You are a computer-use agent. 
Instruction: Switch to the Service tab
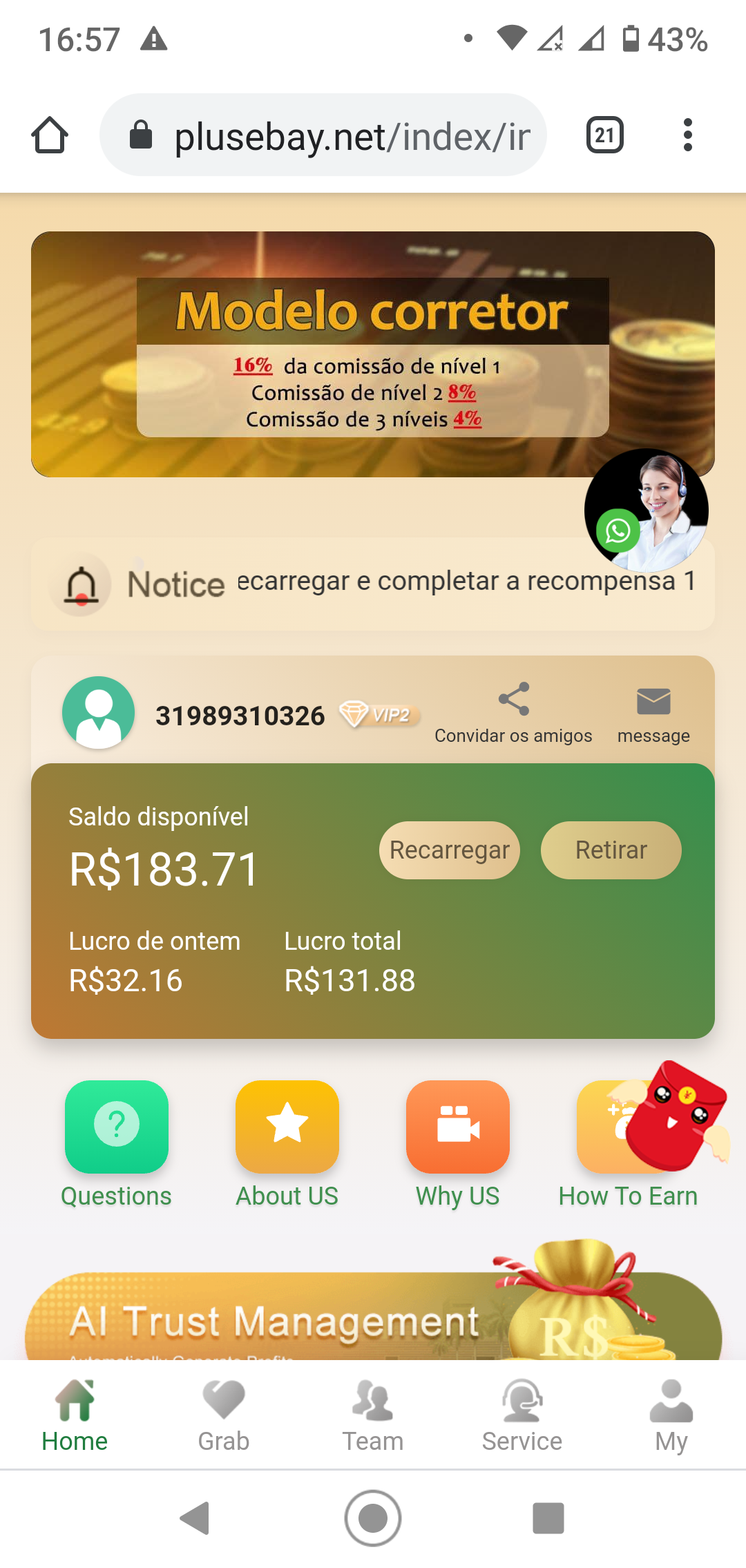point(522,1413)
